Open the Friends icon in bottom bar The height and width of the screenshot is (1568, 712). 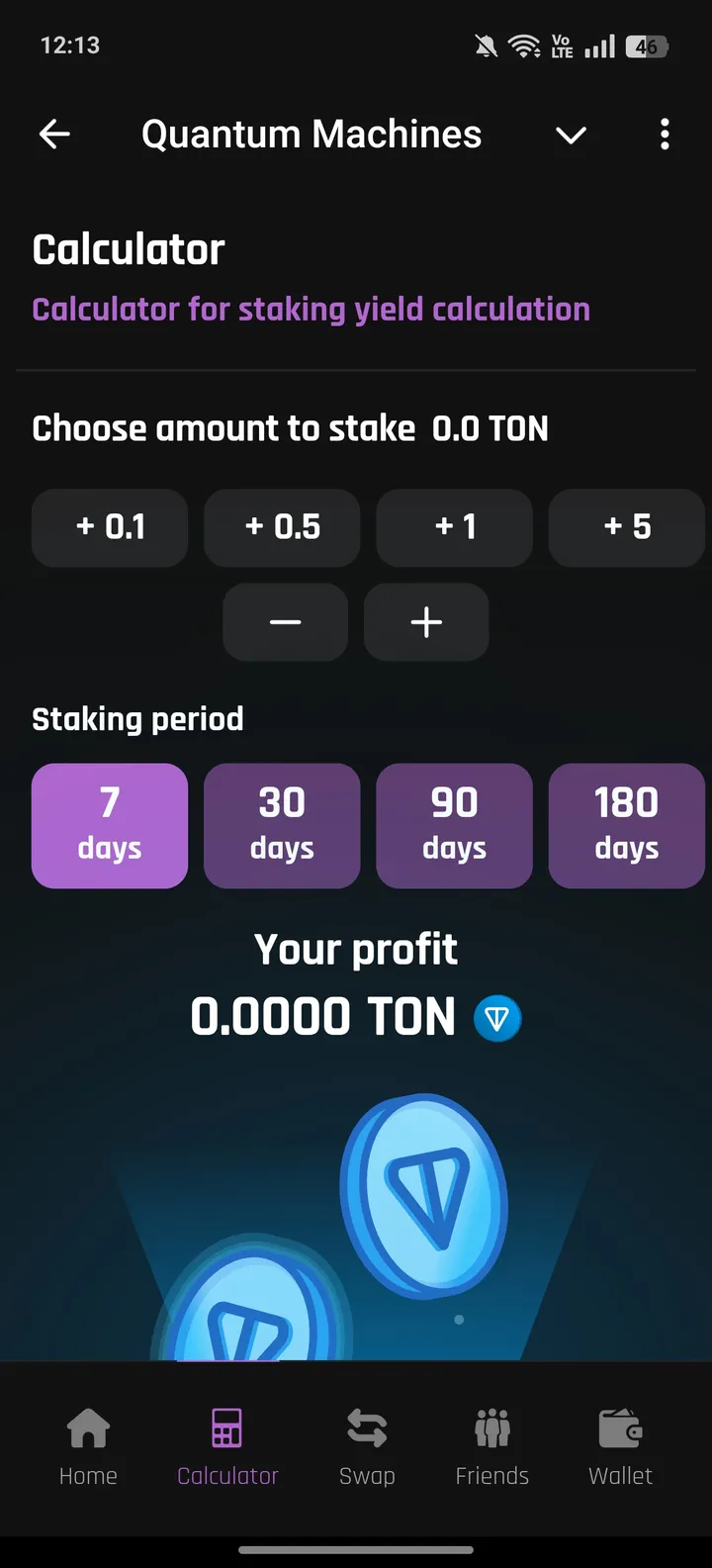click(x=491, y=1428)
